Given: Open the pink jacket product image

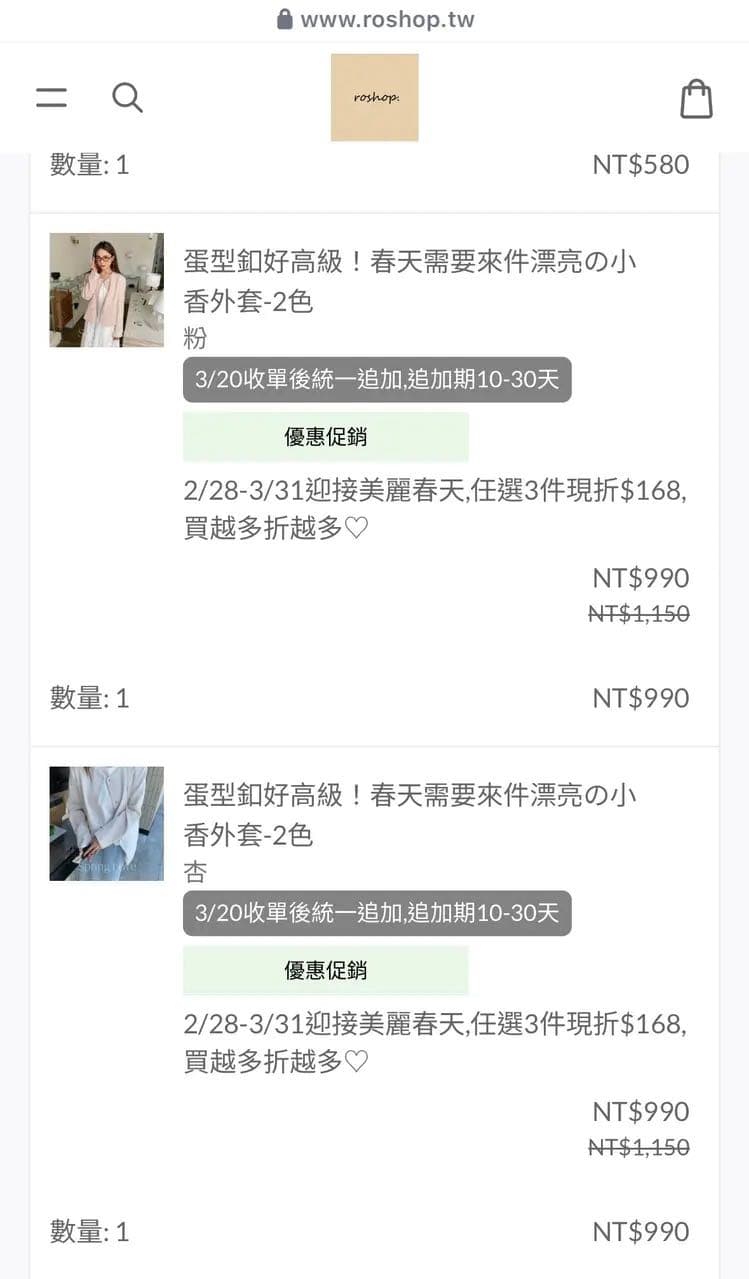Looking at the screenshot, I should point(107,290).
